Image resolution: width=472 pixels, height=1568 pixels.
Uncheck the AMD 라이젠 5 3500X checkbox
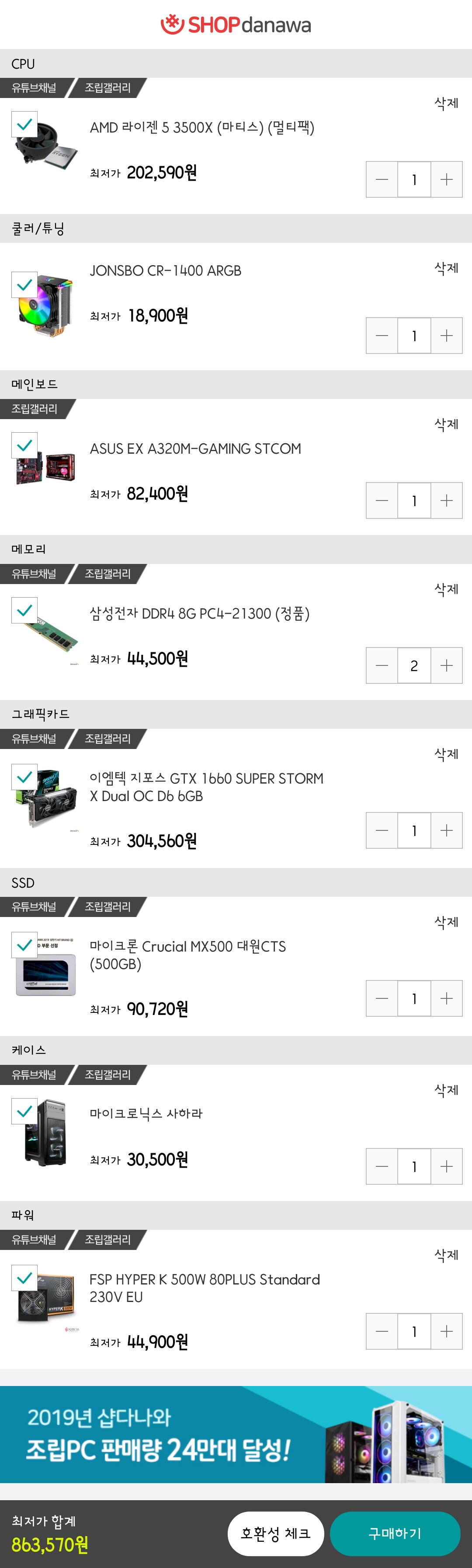coord(24,124)
